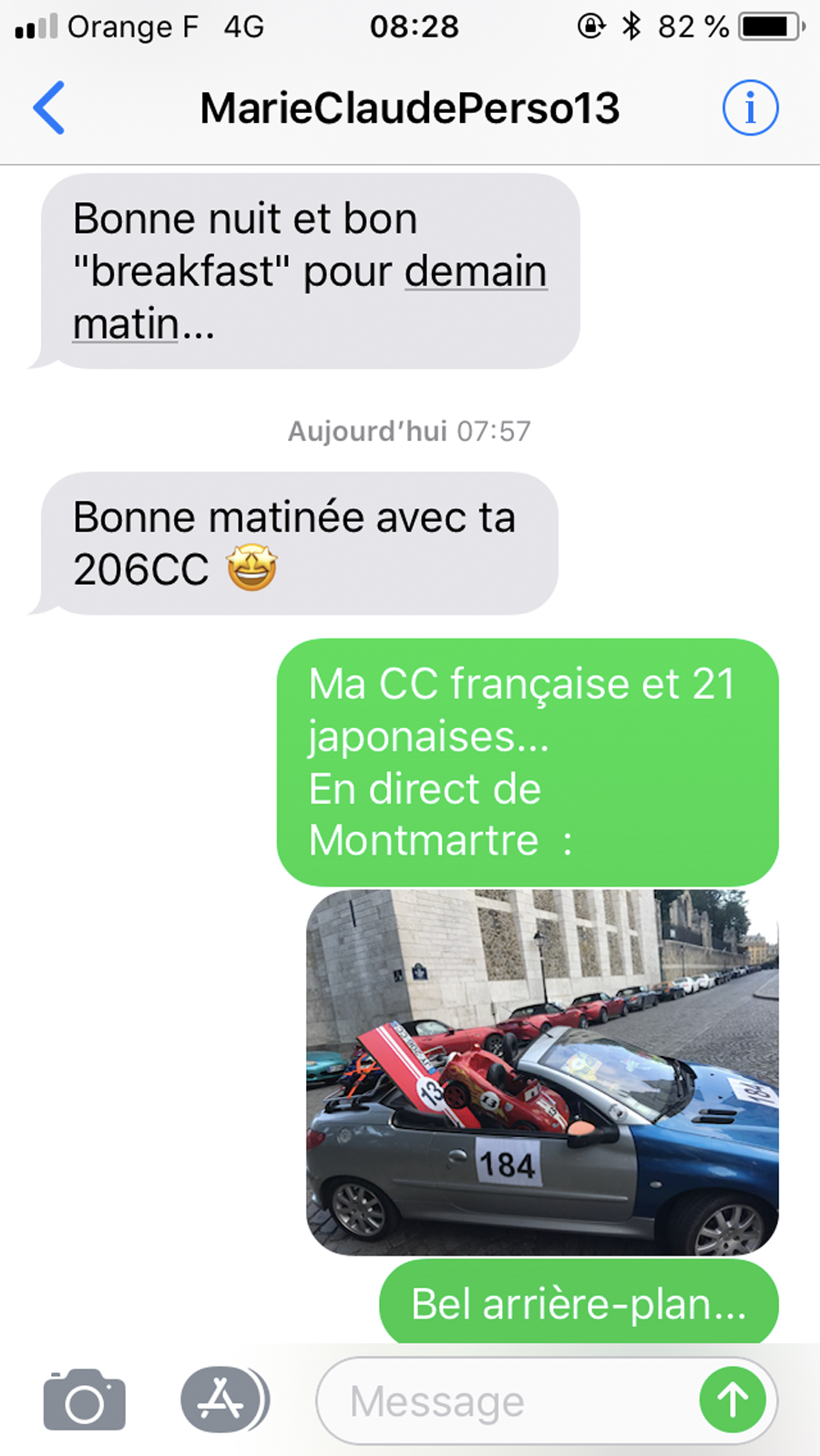Image resolution: width=820 pixels, height=1456 pixels.
Task: Open contact info for MarieClaudePerso13
Action: pyautogui.click(x=750, y=108)
